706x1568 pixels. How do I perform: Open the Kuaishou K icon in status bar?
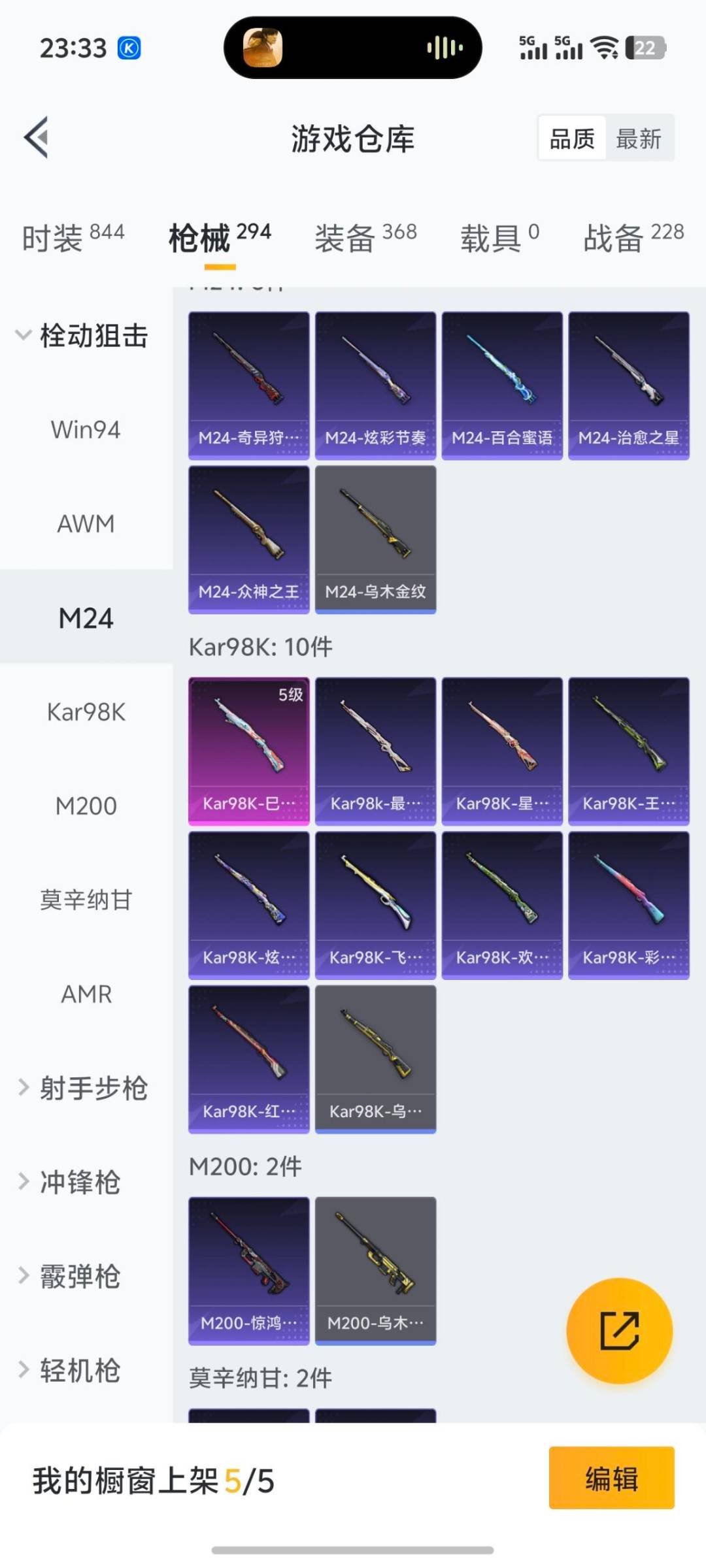click(x=128, y=48)
